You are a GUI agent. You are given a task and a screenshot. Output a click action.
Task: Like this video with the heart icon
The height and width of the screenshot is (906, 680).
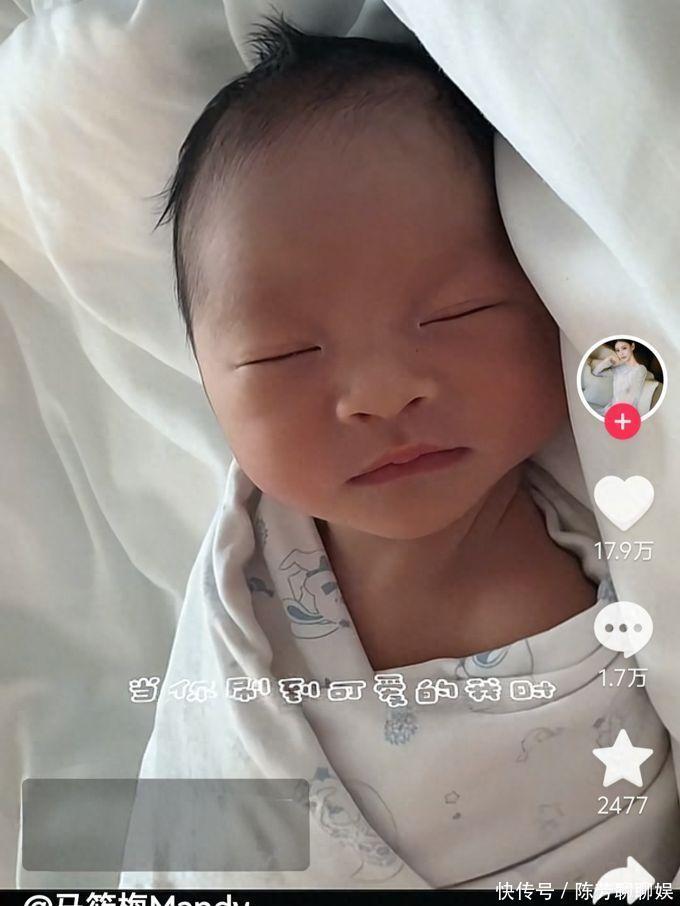[x=623, y=502]
